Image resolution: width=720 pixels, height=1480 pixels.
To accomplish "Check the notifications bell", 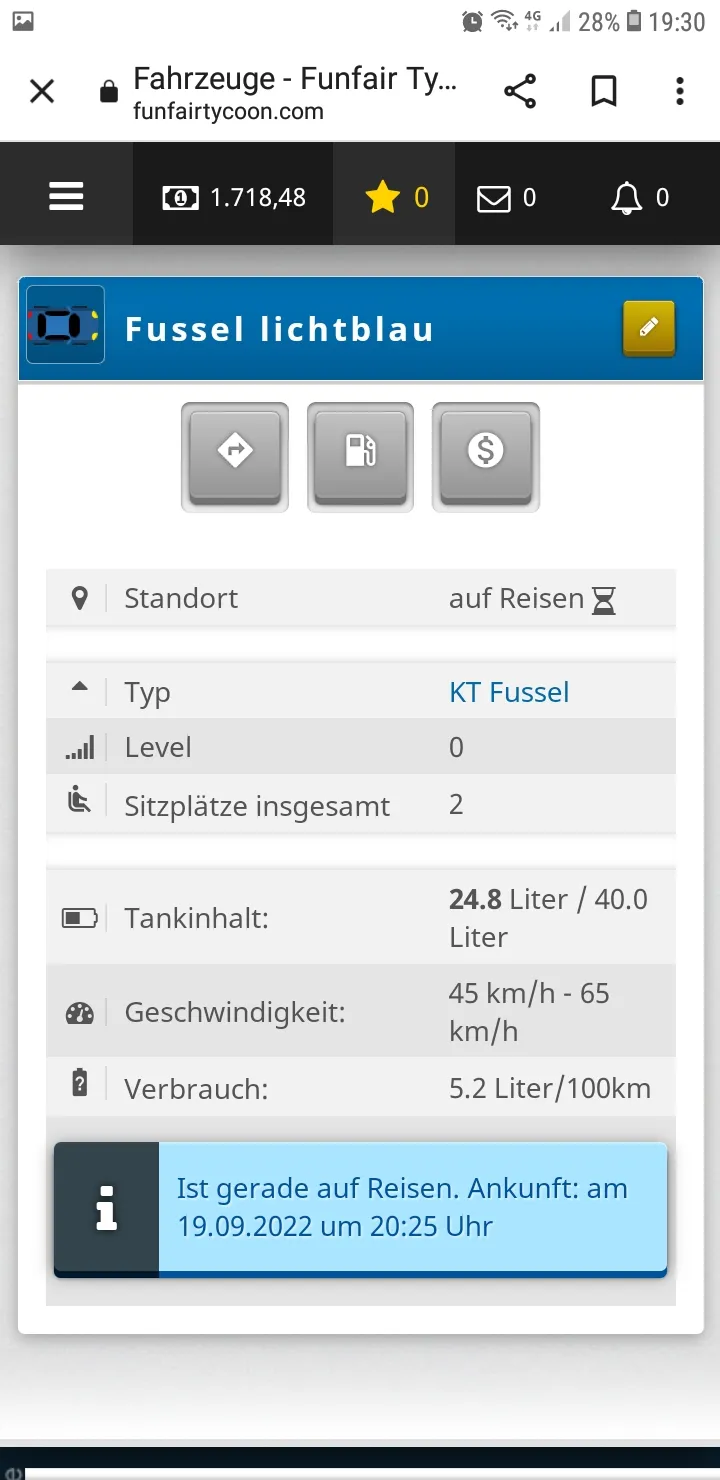I will (640, 198).
